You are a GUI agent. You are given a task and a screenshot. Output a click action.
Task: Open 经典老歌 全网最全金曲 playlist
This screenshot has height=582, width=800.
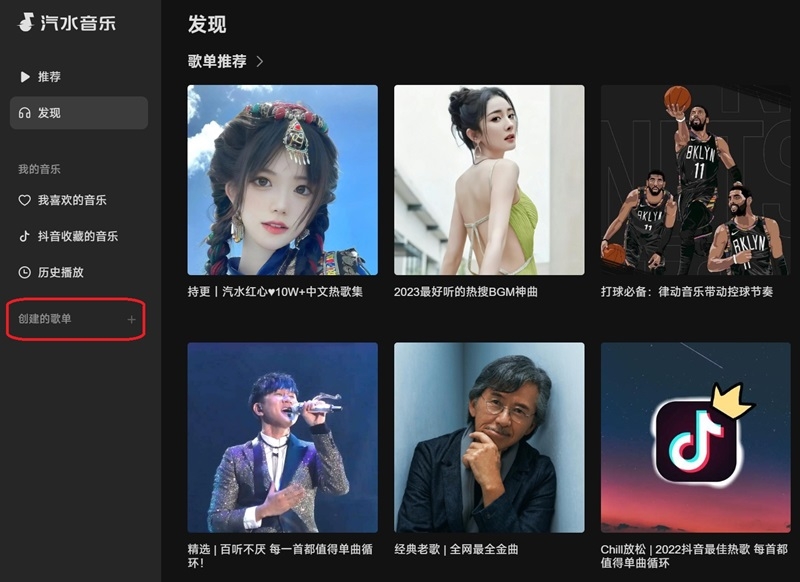tap(489, 437)
